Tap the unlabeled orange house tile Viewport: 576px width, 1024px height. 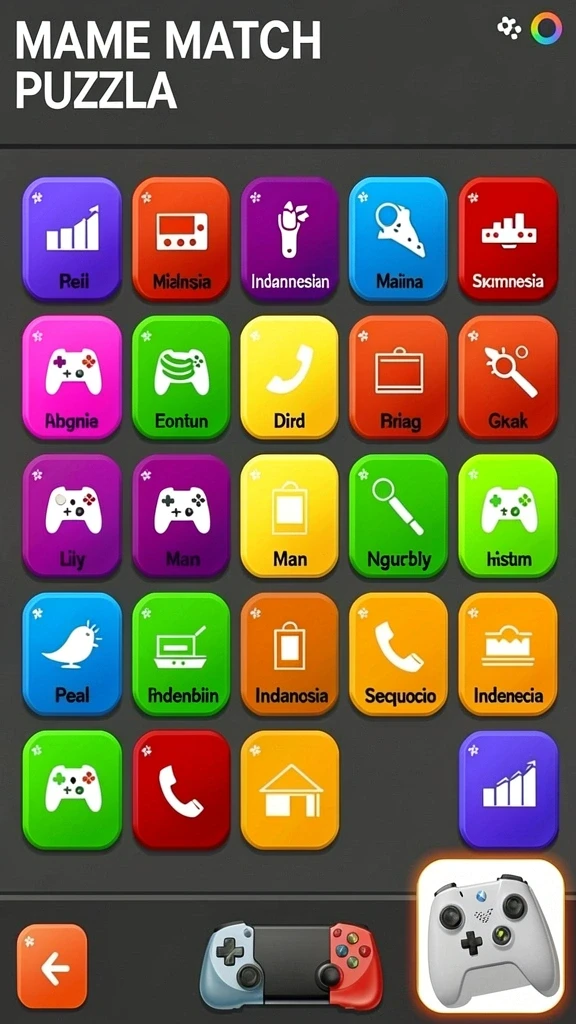click(290, 790)
